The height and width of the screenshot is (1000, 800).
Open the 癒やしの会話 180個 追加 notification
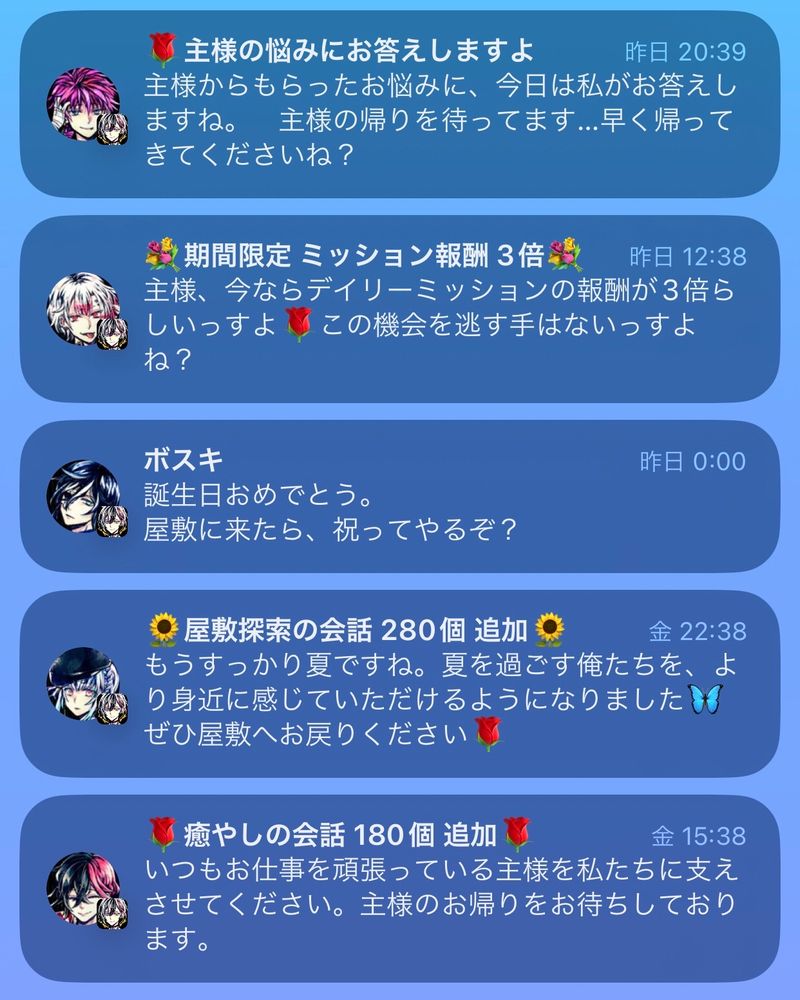[400, 888]
